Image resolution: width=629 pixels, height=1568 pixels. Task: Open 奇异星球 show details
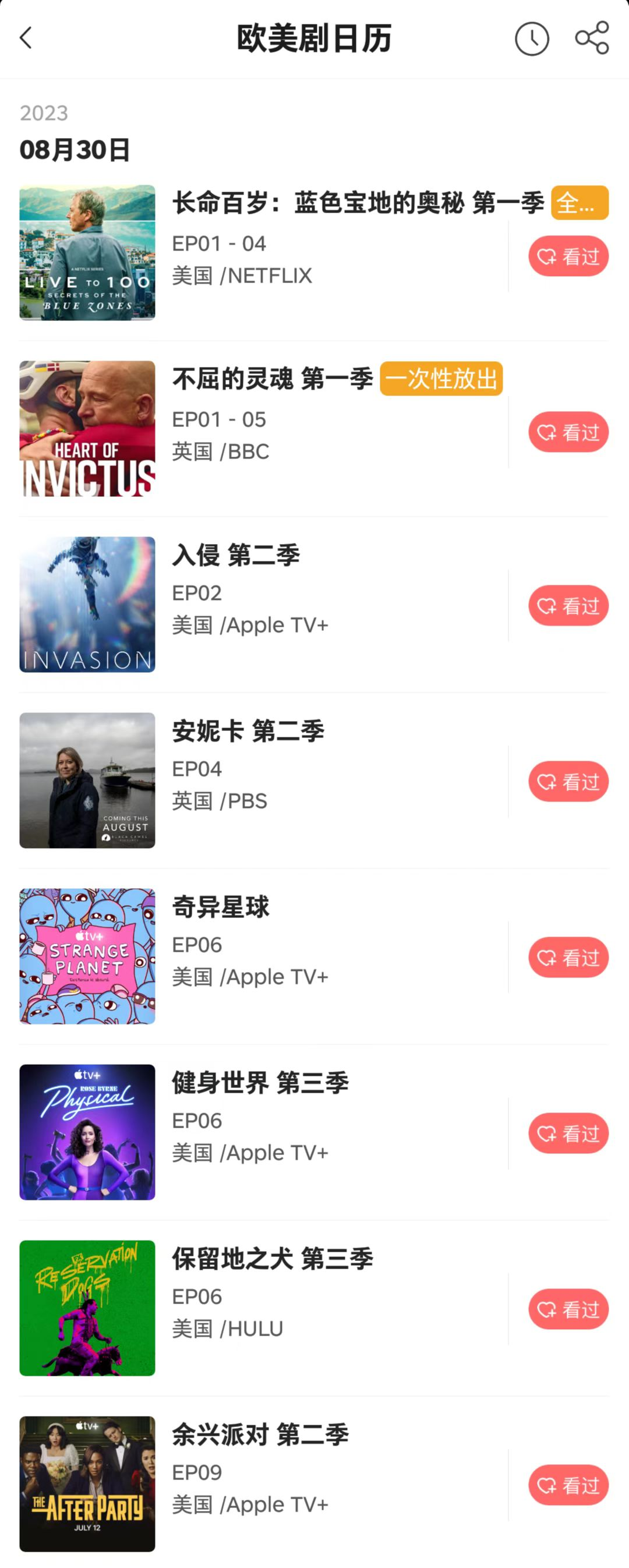(220, 907)
